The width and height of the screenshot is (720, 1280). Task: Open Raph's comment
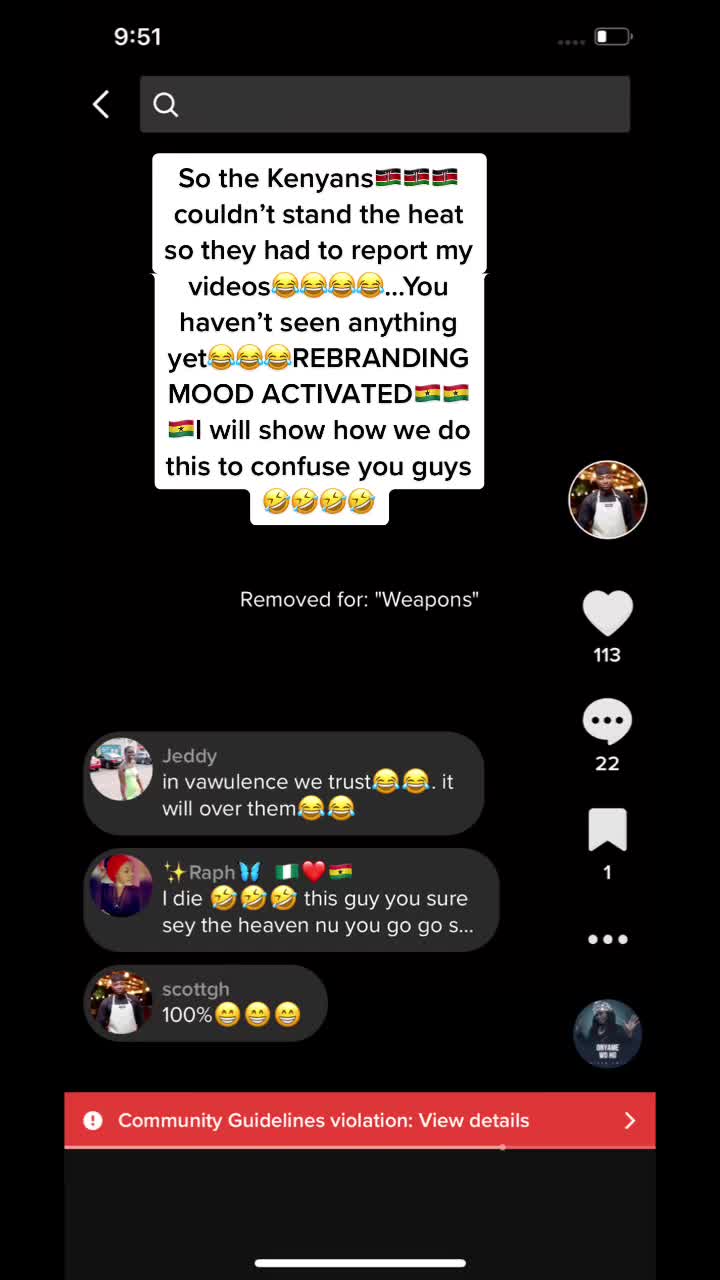coord(291,900)
